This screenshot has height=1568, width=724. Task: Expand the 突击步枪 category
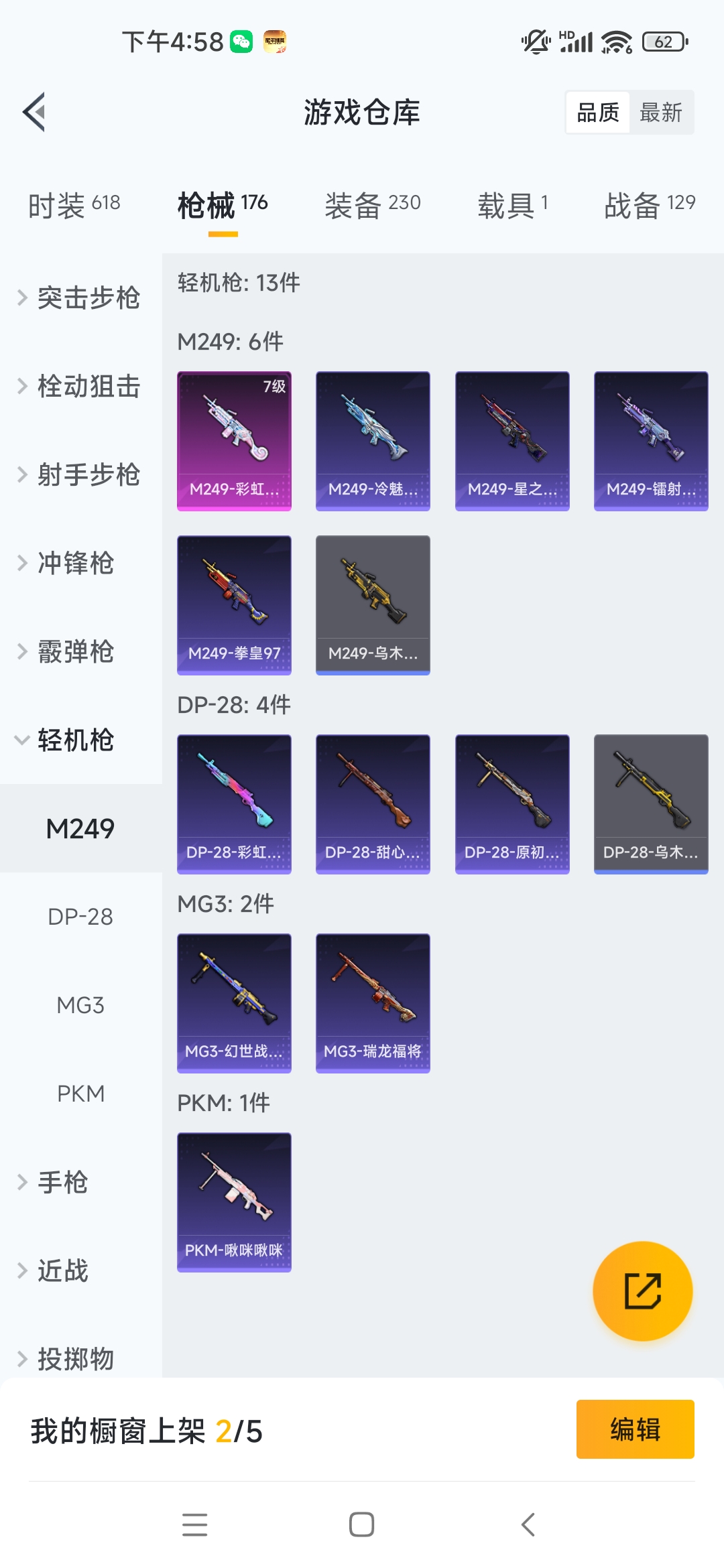click(80, 298)
